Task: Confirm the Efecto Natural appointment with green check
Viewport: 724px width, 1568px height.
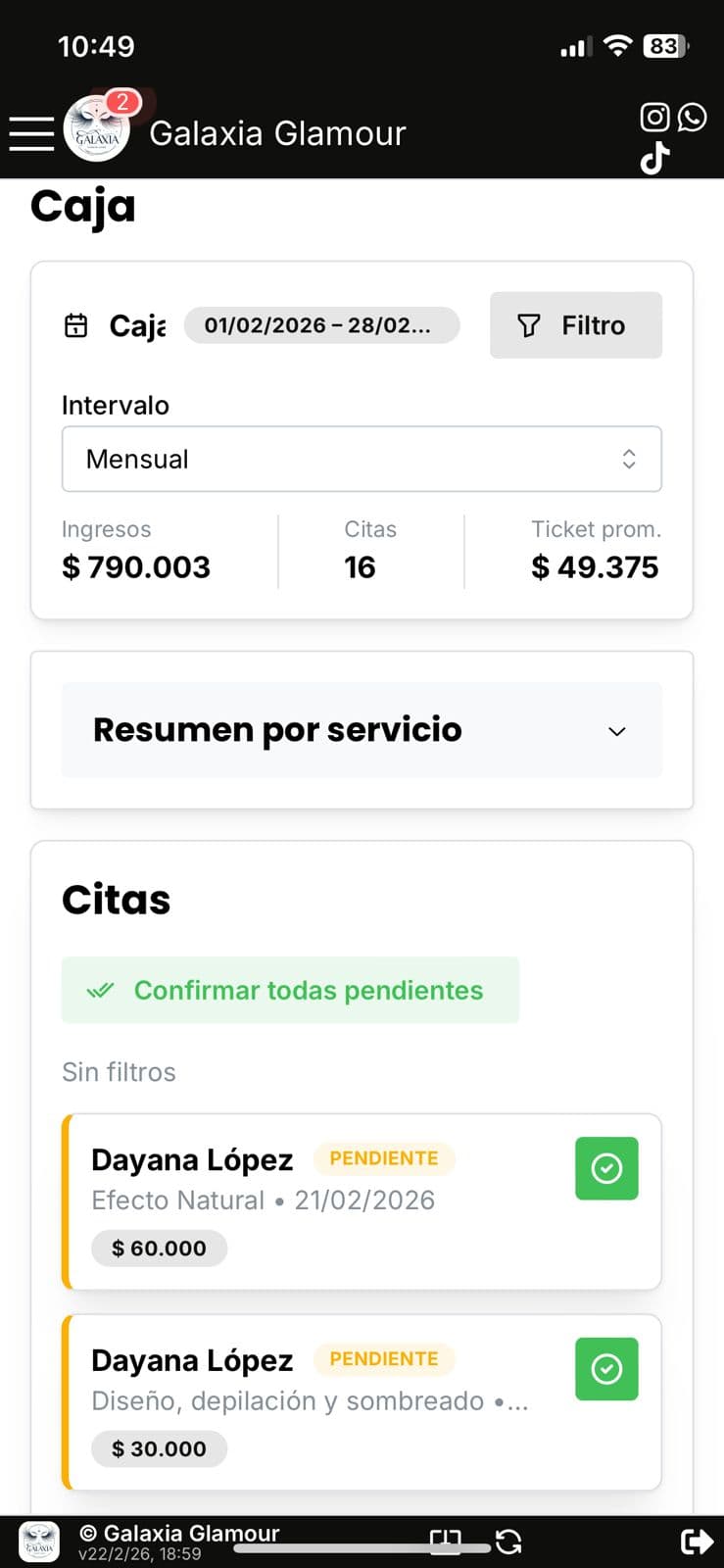Action: (606, 1168)
